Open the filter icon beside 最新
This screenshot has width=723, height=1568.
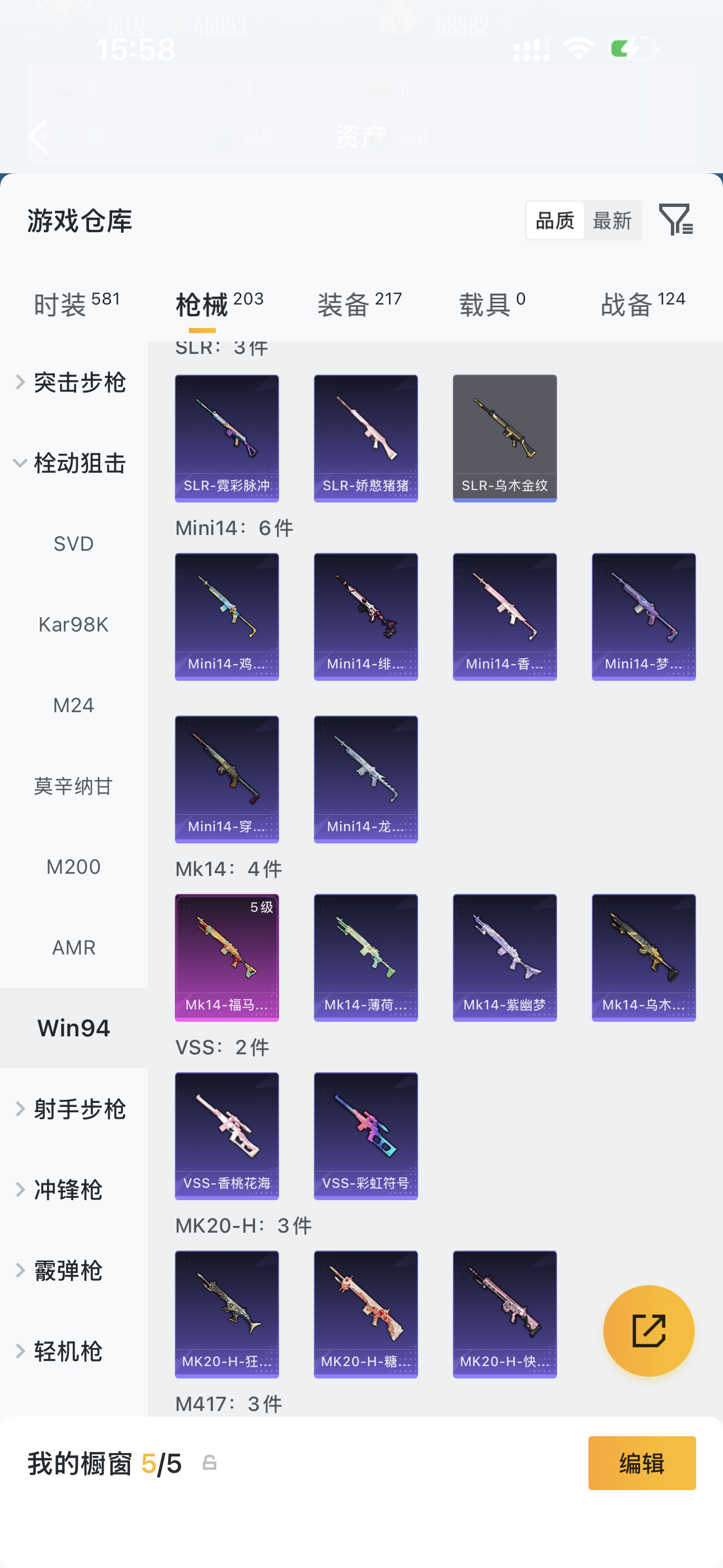[675, 220]
